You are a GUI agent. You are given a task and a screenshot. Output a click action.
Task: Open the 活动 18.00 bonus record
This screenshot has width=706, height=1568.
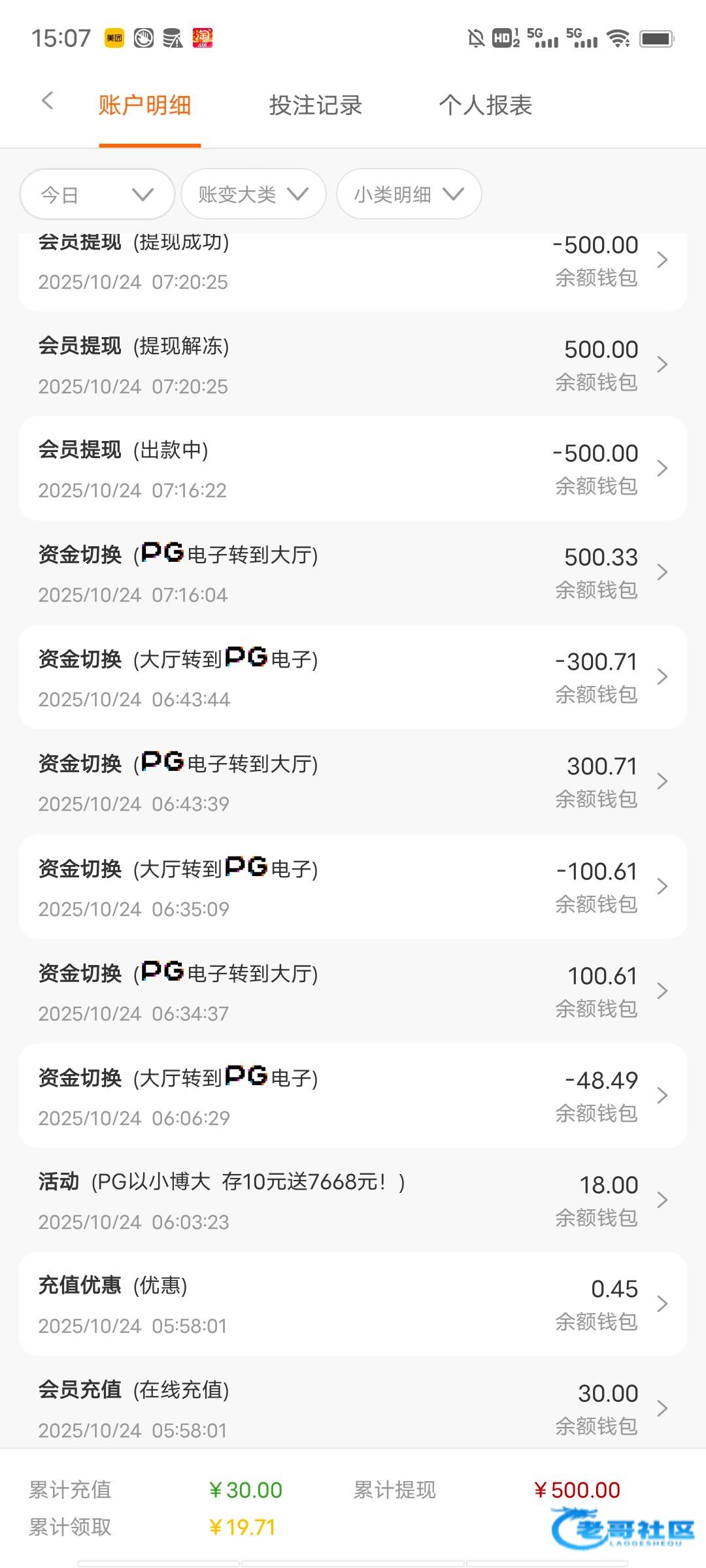353,1200
